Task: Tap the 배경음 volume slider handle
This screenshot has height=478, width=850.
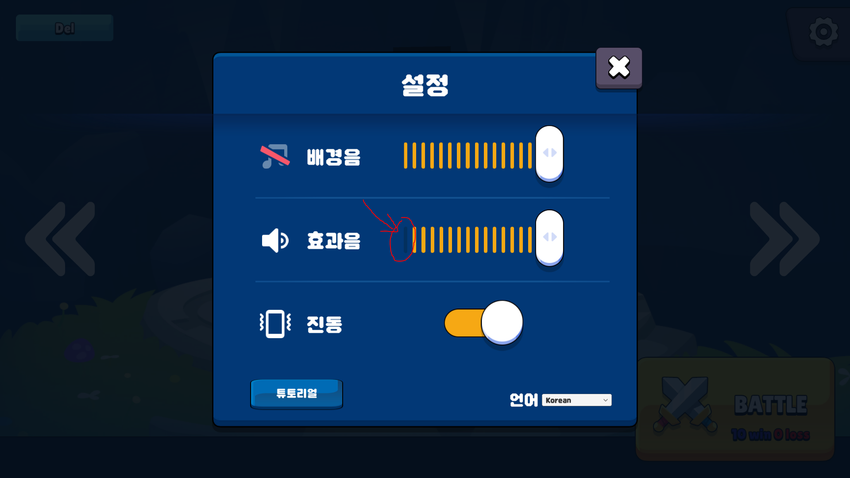Action: click(549, 154)
